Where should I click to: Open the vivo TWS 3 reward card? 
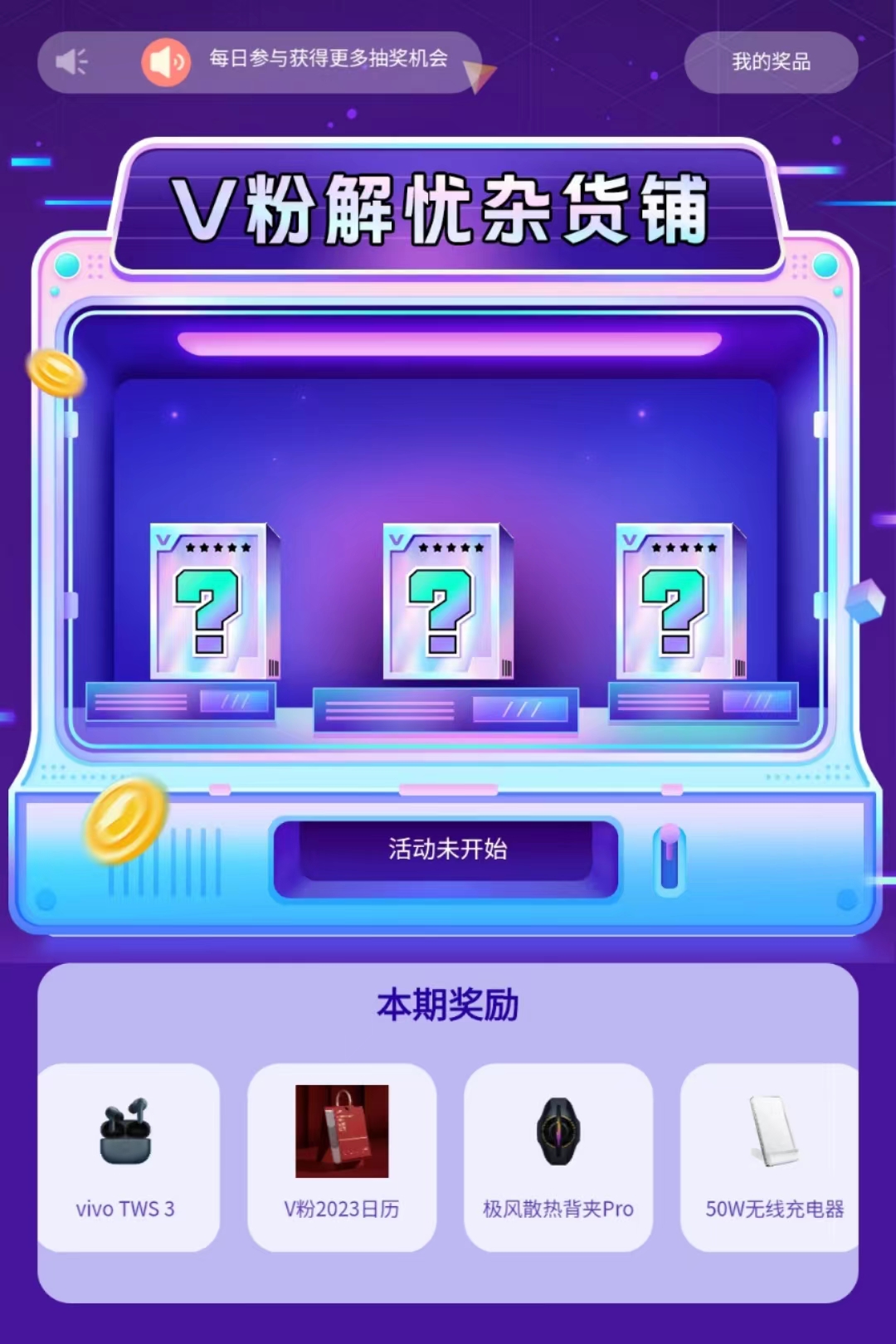coord(128,1157)
